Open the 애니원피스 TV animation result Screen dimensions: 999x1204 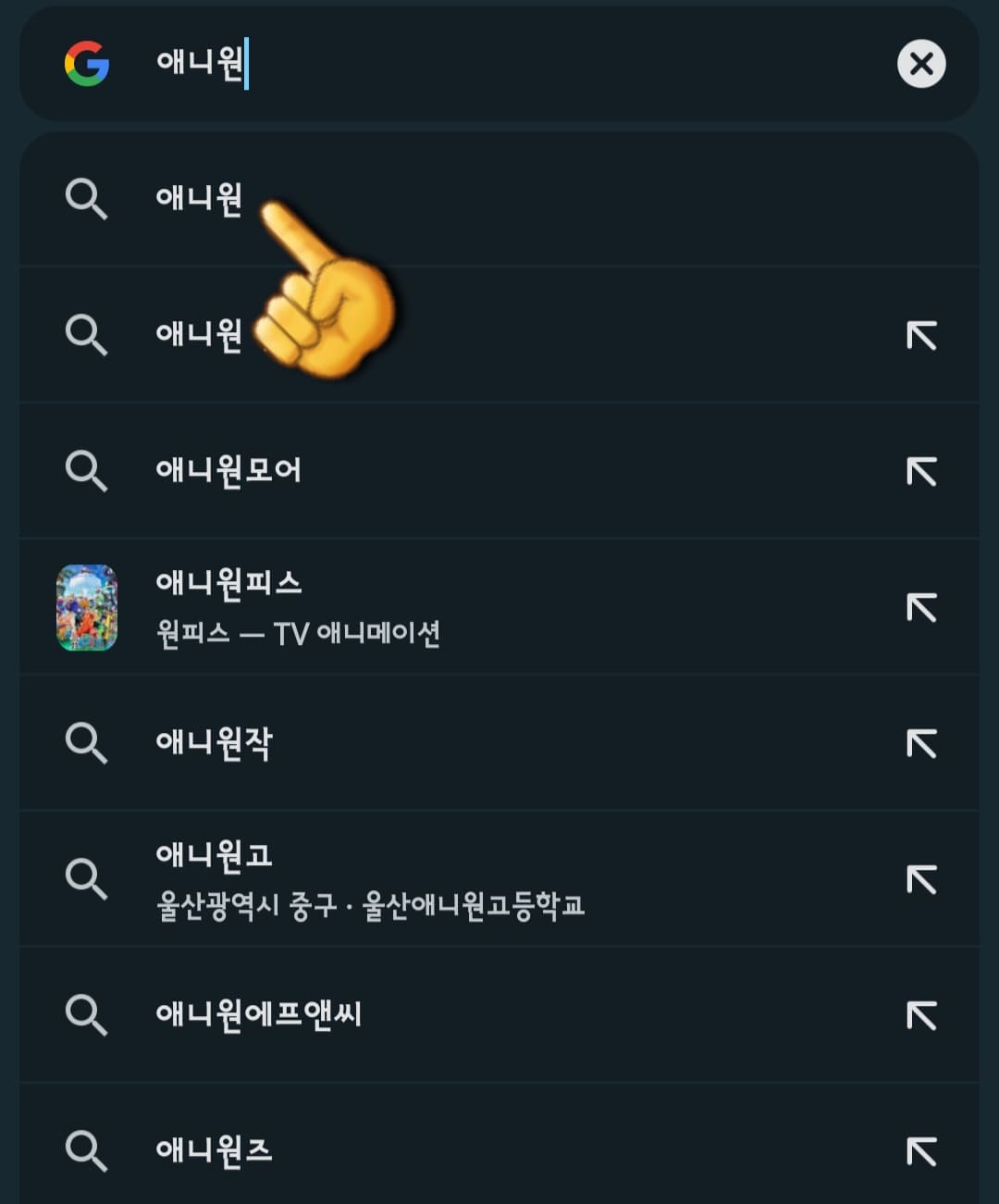pos(296,607)
